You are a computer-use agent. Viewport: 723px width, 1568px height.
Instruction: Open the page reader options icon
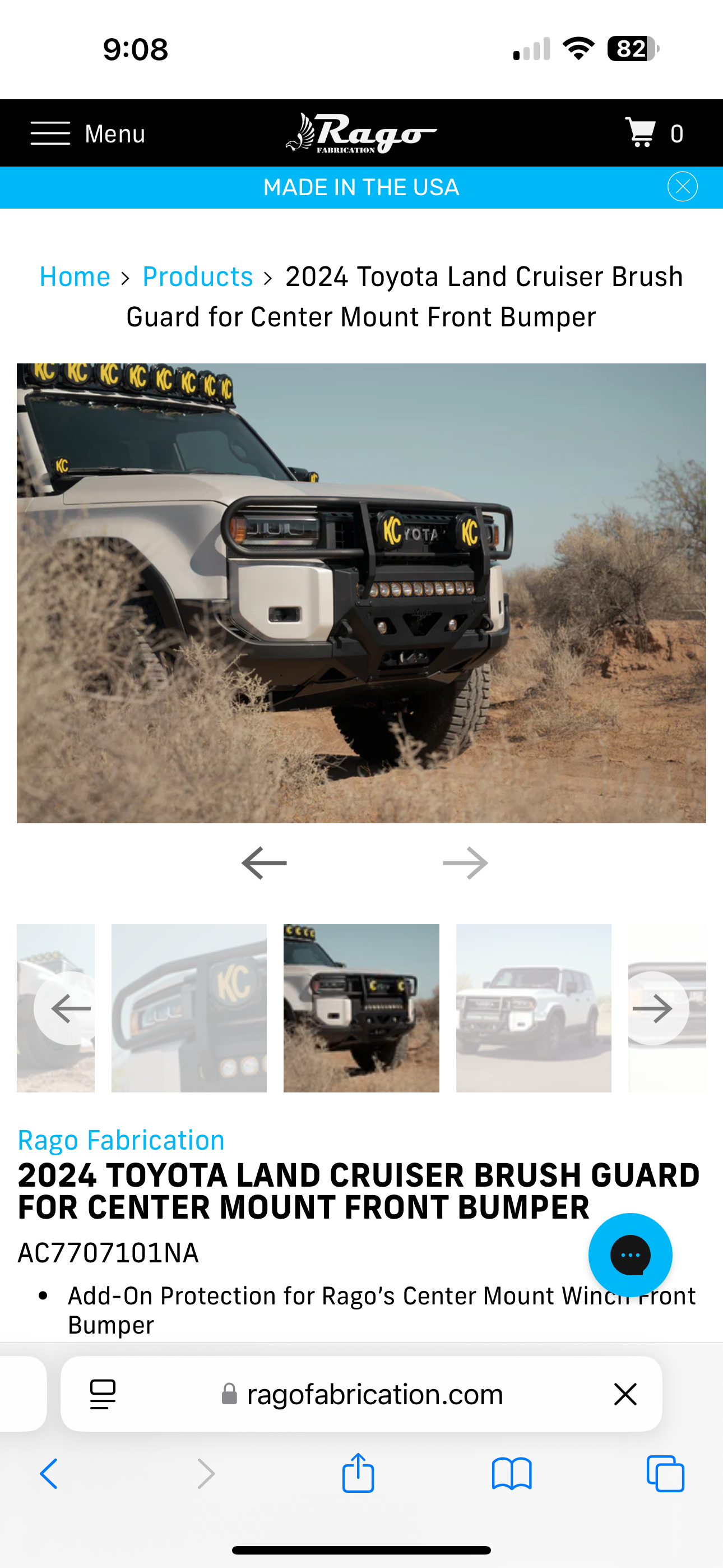(102, 1394)
